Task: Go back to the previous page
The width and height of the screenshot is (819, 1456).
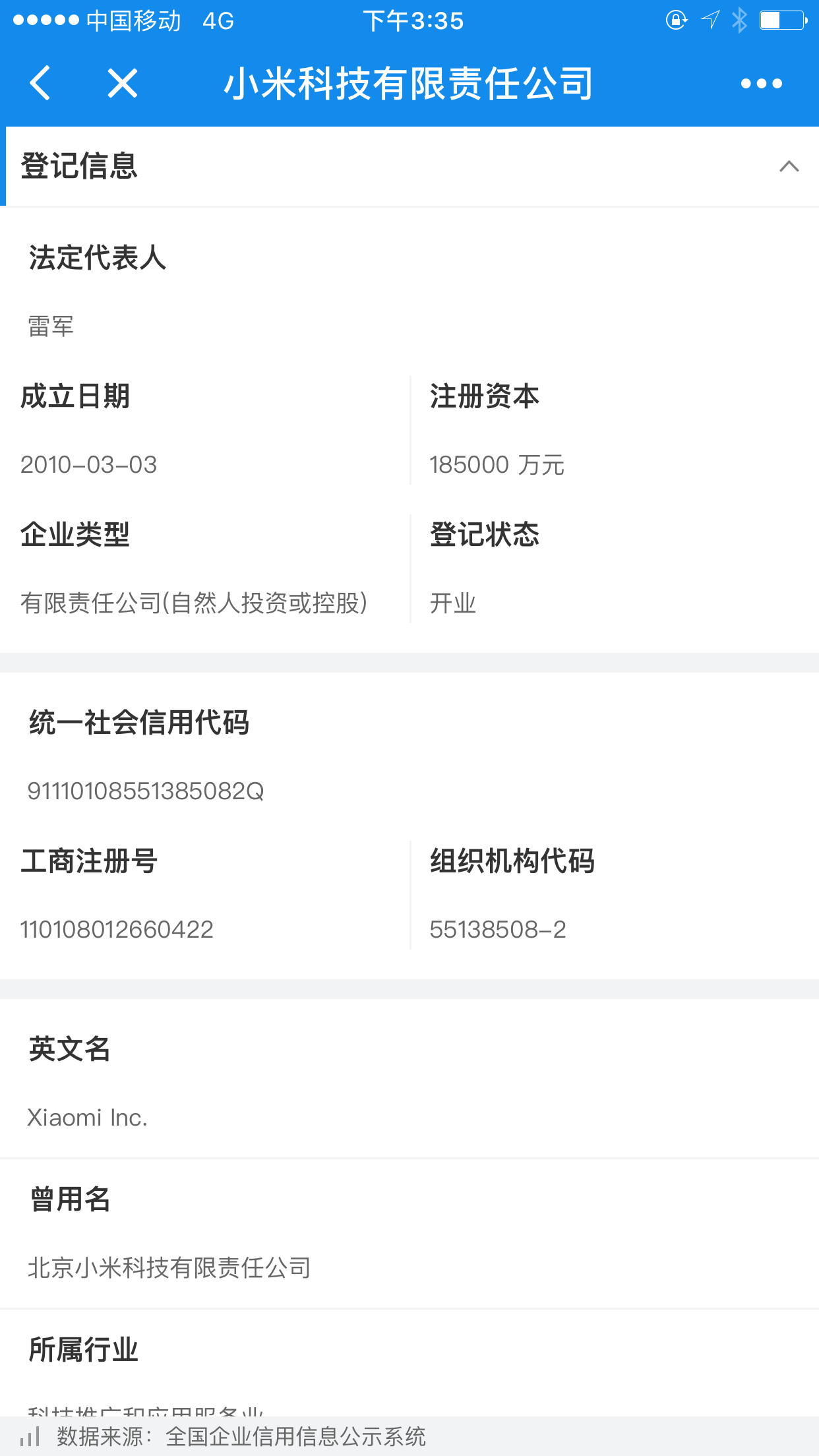Action: point(40,83)
